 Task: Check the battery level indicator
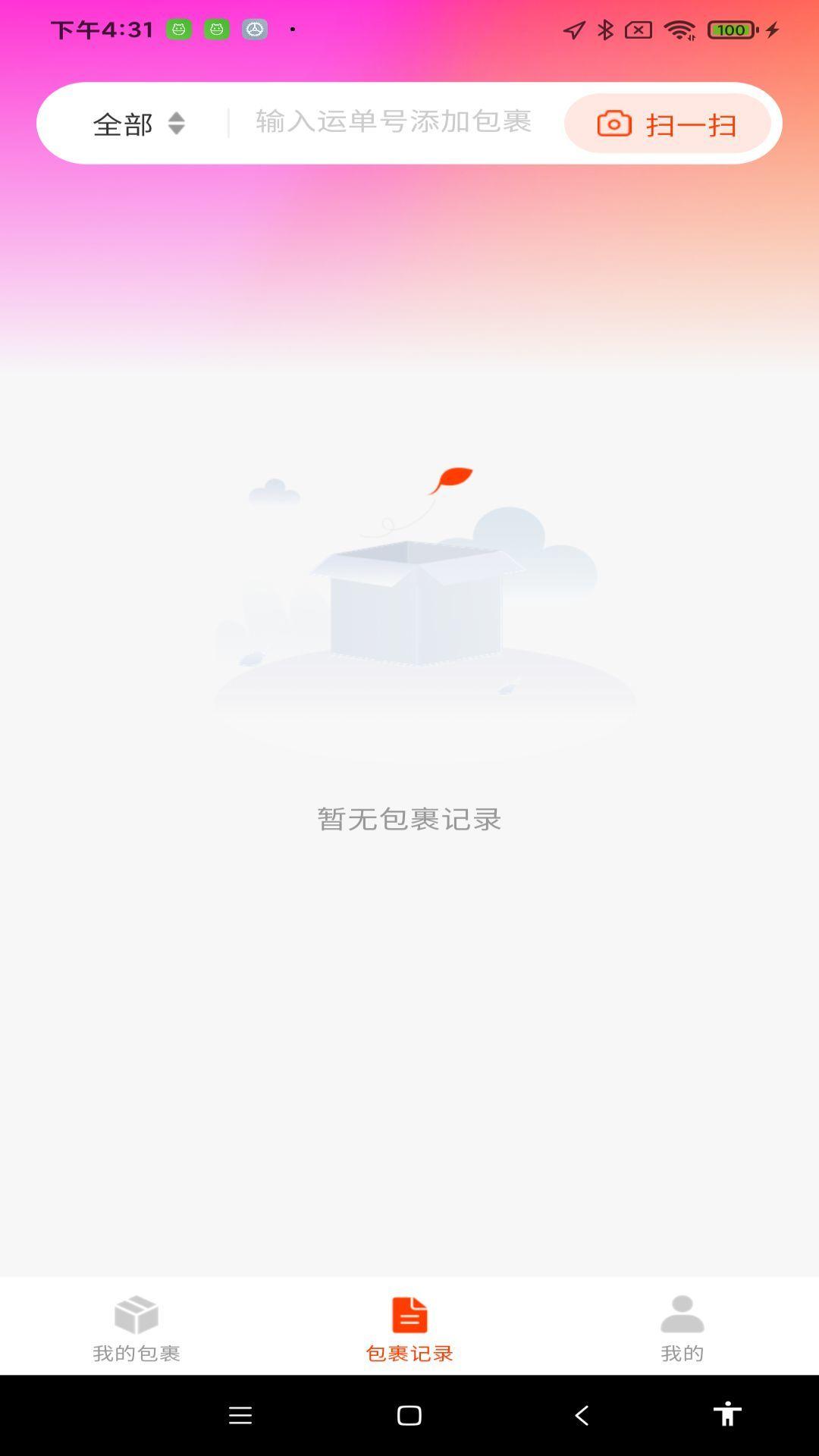[729, 30]
